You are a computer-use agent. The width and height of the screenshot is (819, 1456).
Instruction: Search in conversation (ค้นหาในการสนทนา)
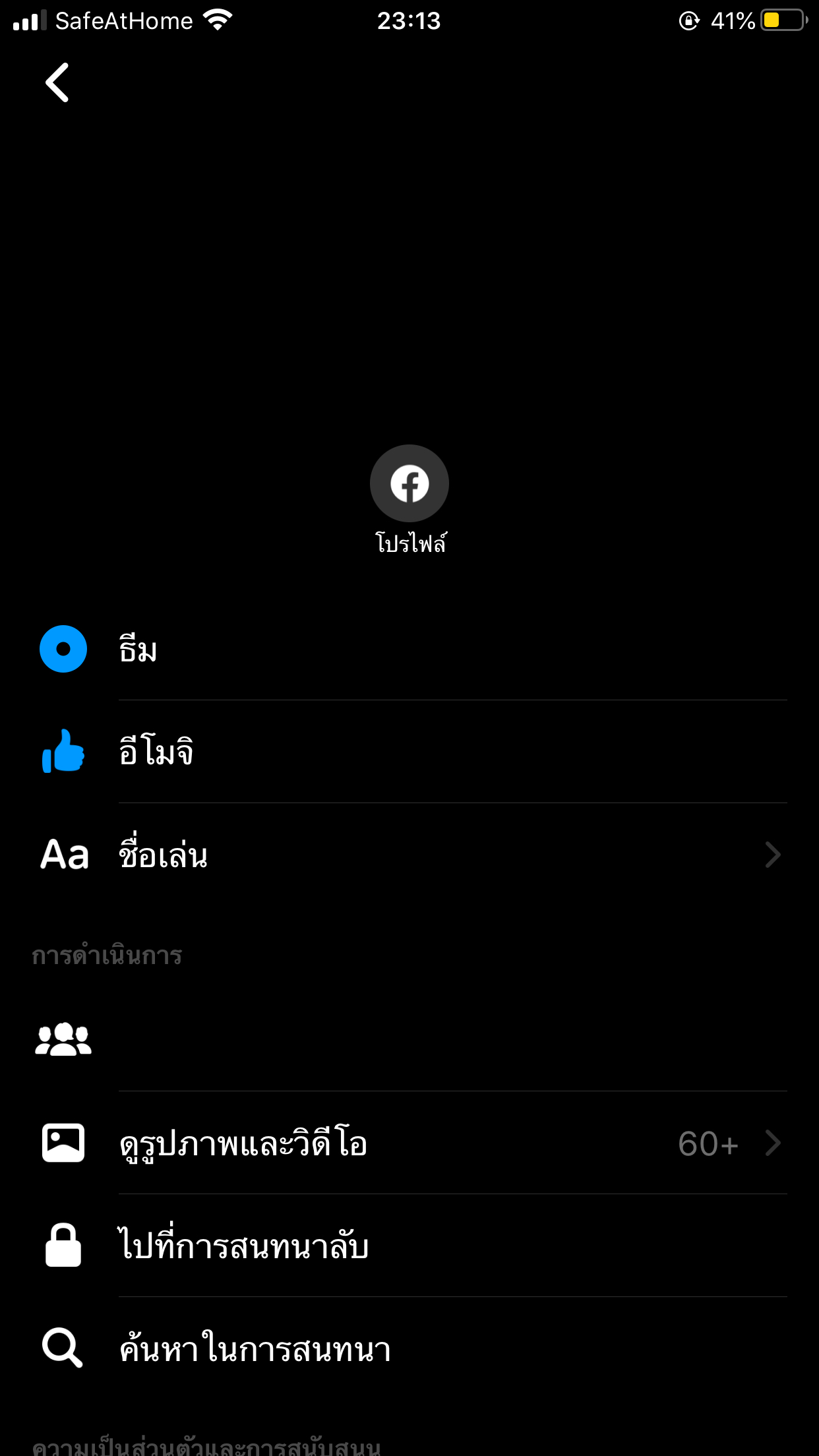coord(409,1349)
